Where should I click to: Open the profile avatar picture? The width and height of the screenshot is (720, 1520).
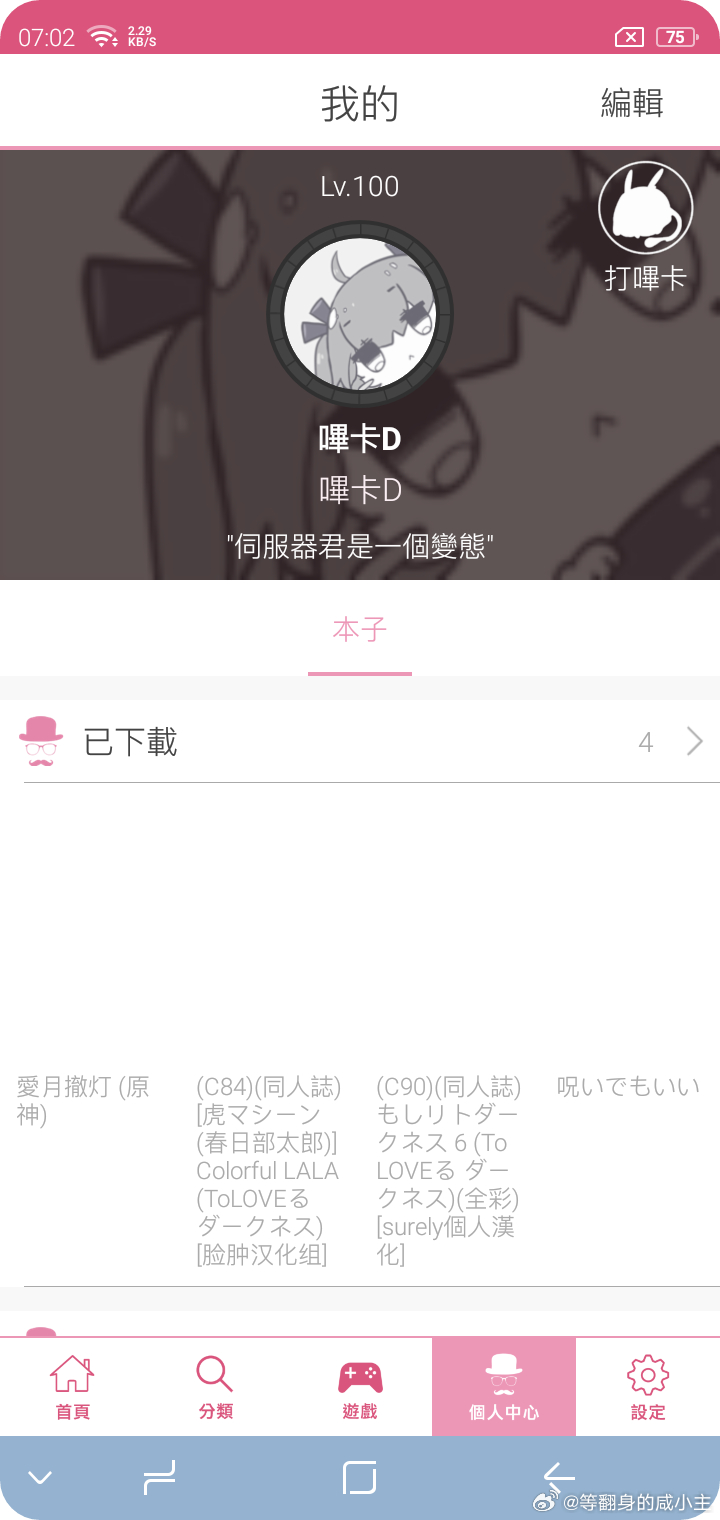tap(360, 314)
